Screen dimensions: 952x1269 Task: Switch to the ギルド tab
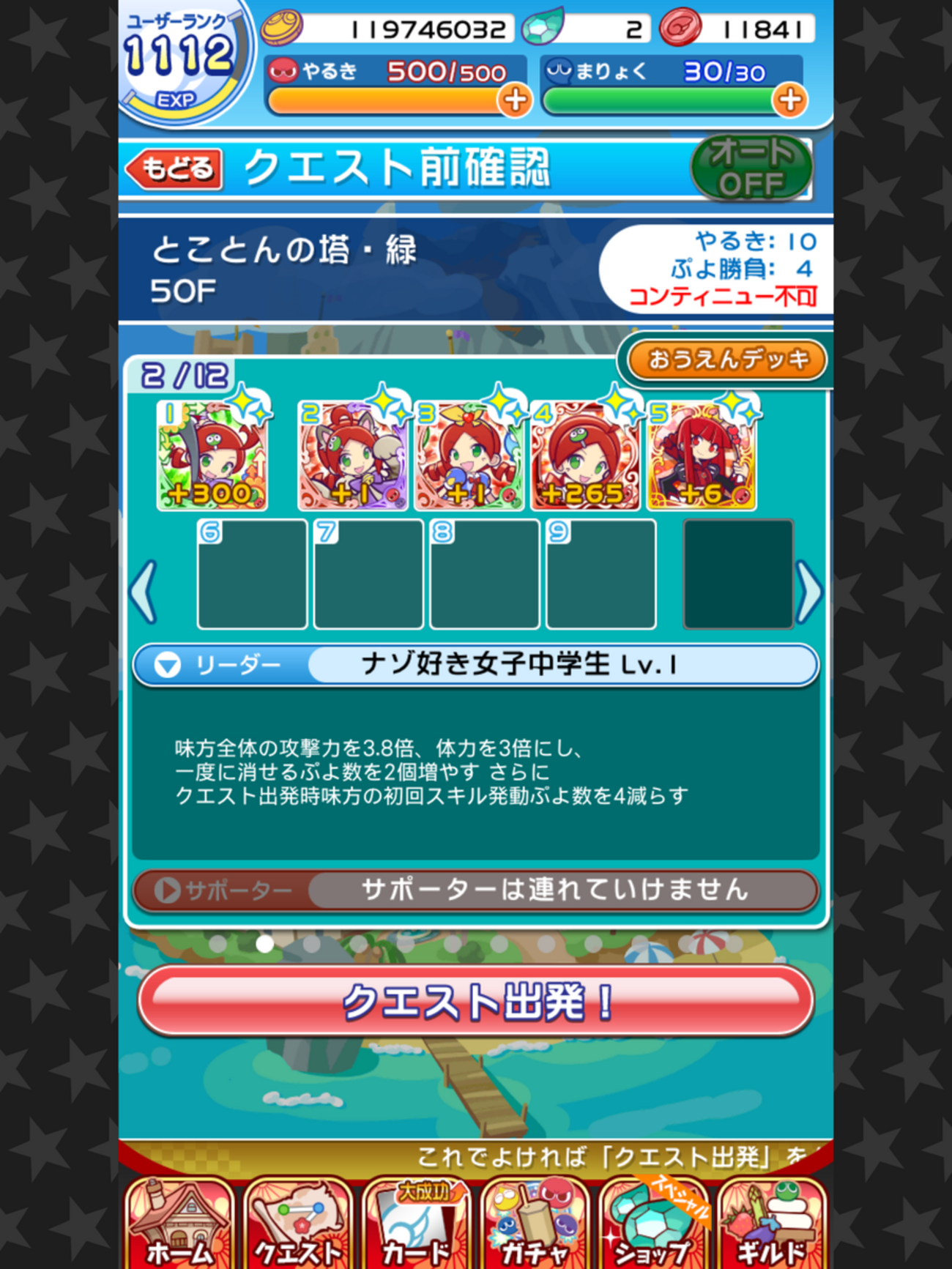(x=772, y=1224)
